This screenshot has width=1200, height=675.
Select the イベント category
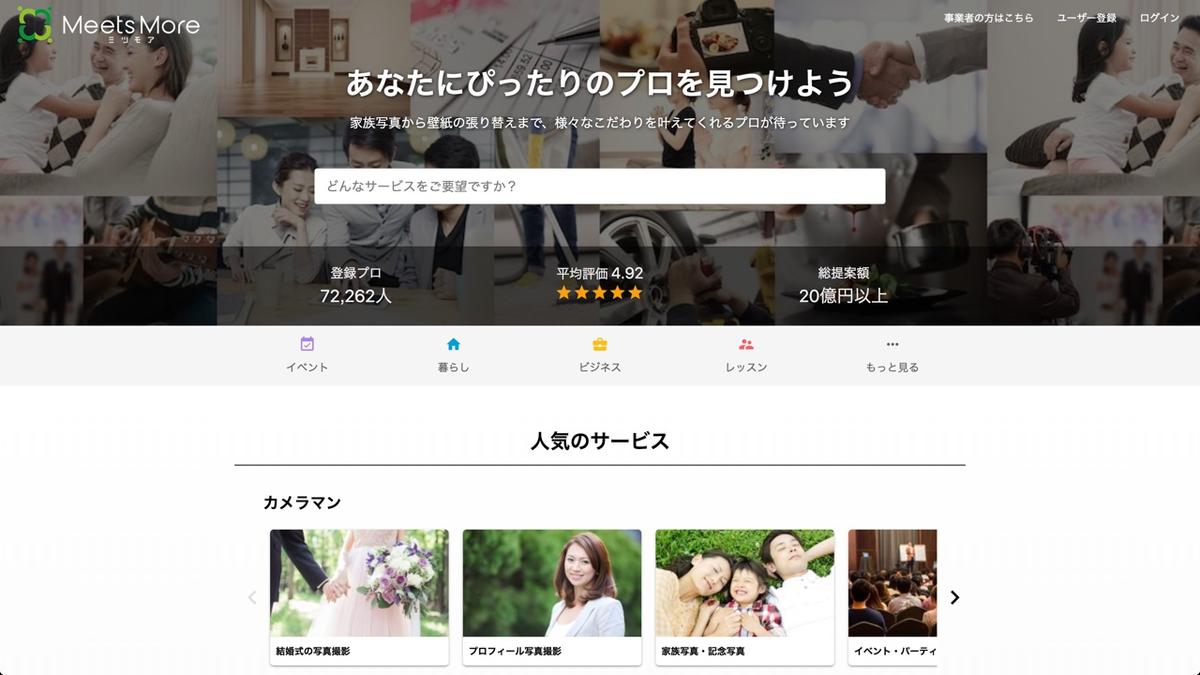(x=307, y=355)
